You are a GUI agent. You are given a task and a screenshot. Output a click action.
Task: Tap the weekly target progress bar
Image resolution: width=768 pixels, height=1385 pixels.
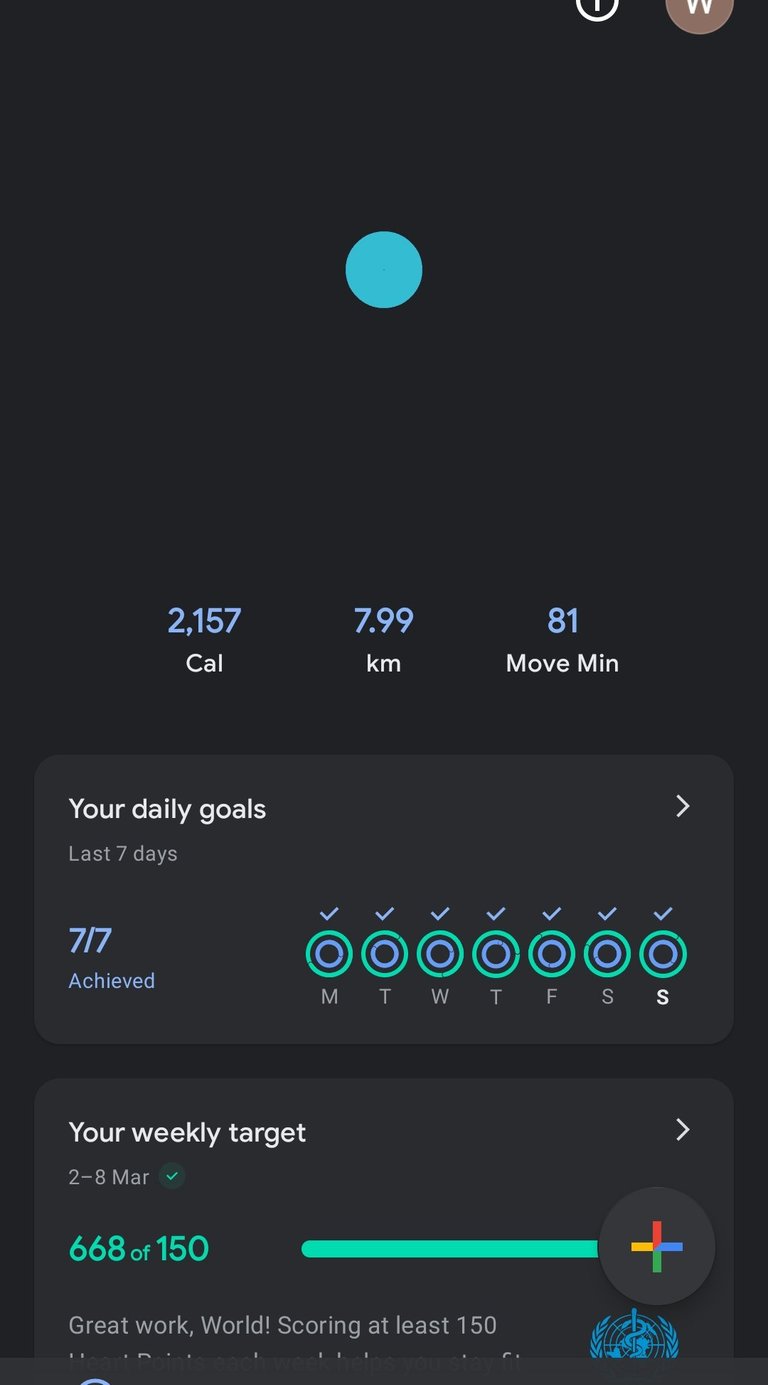pyautogui.click(x=450, y=1248)
